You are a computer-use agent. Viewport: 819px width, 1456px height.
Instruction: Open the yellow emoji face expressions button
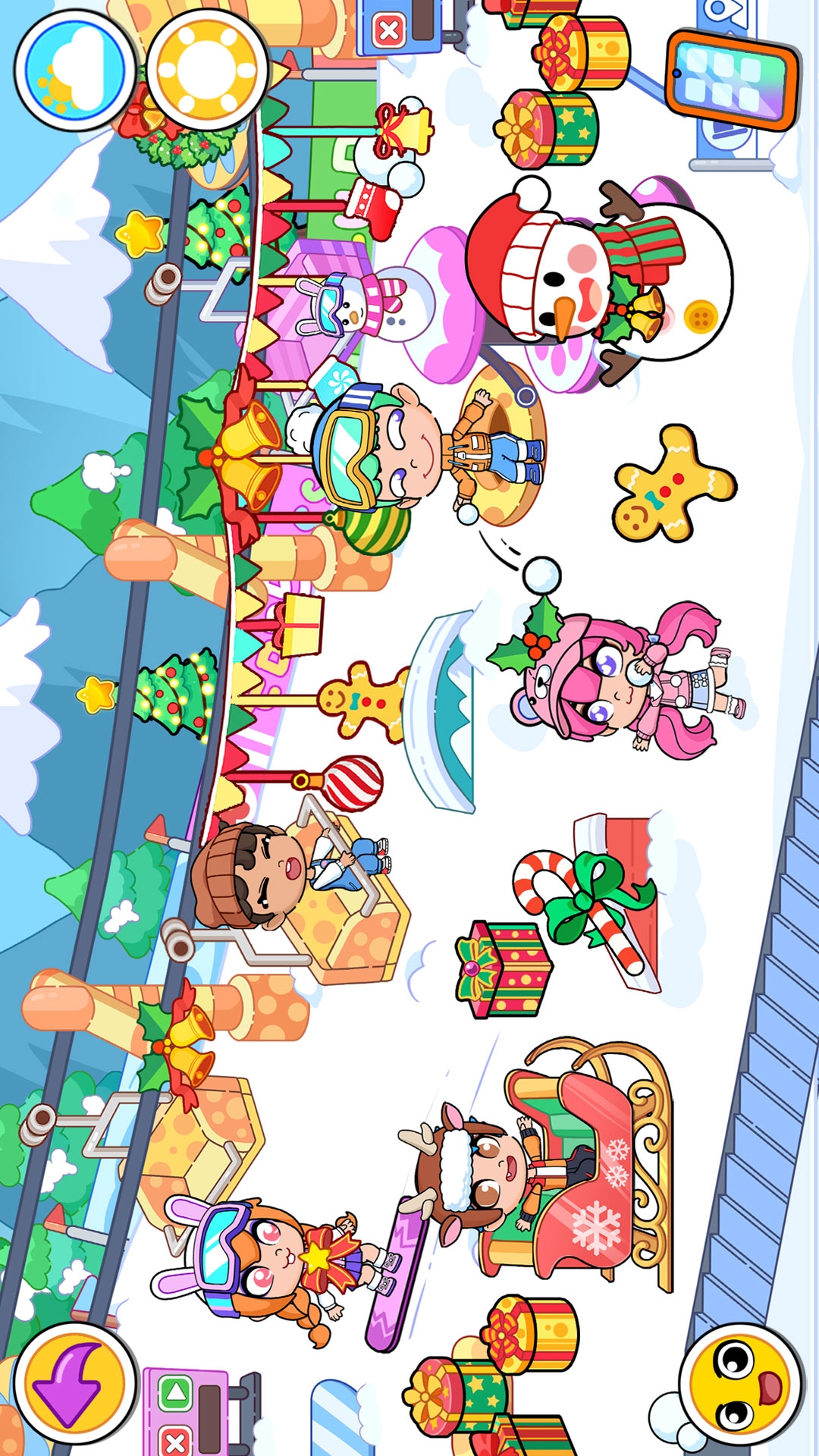click(x=741, y=1385)
